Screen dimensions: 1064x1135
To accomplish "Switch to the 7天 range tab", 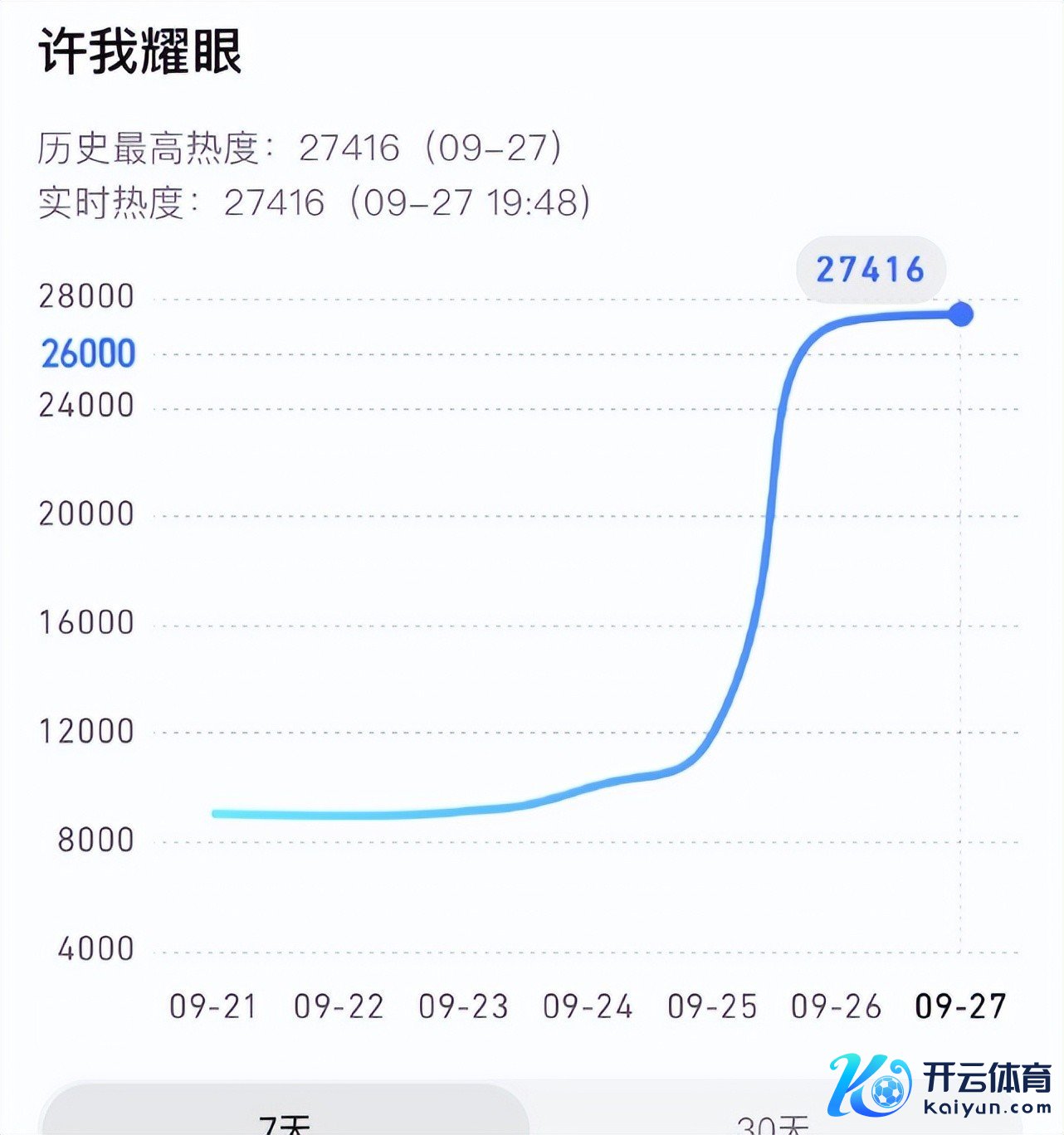I will [285, 1120].
